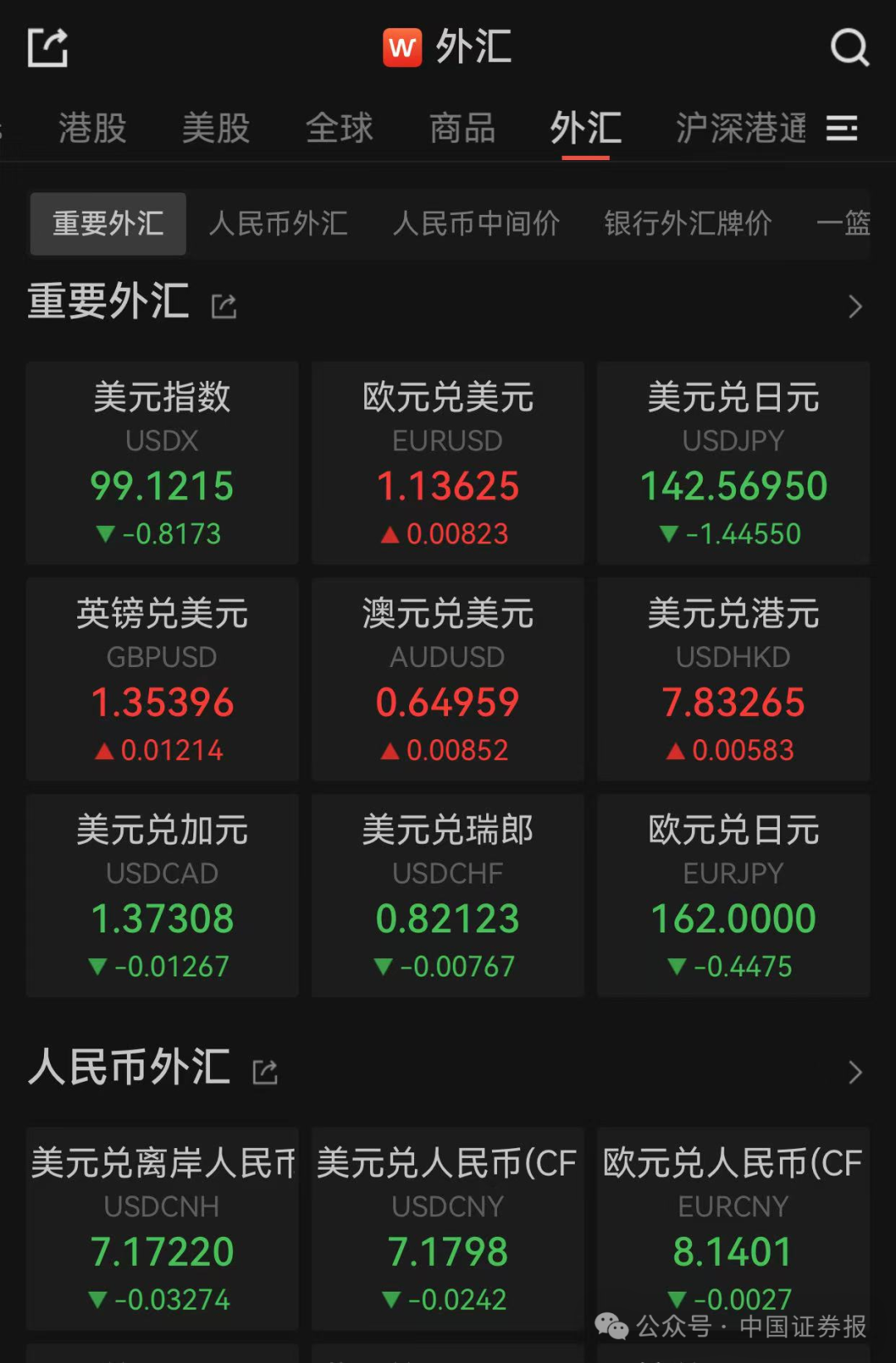The width and height of the screenshot is (896, 1363).
Task: Check the 英镑兑美元 GBPUSD card
Action: point(162,679)
